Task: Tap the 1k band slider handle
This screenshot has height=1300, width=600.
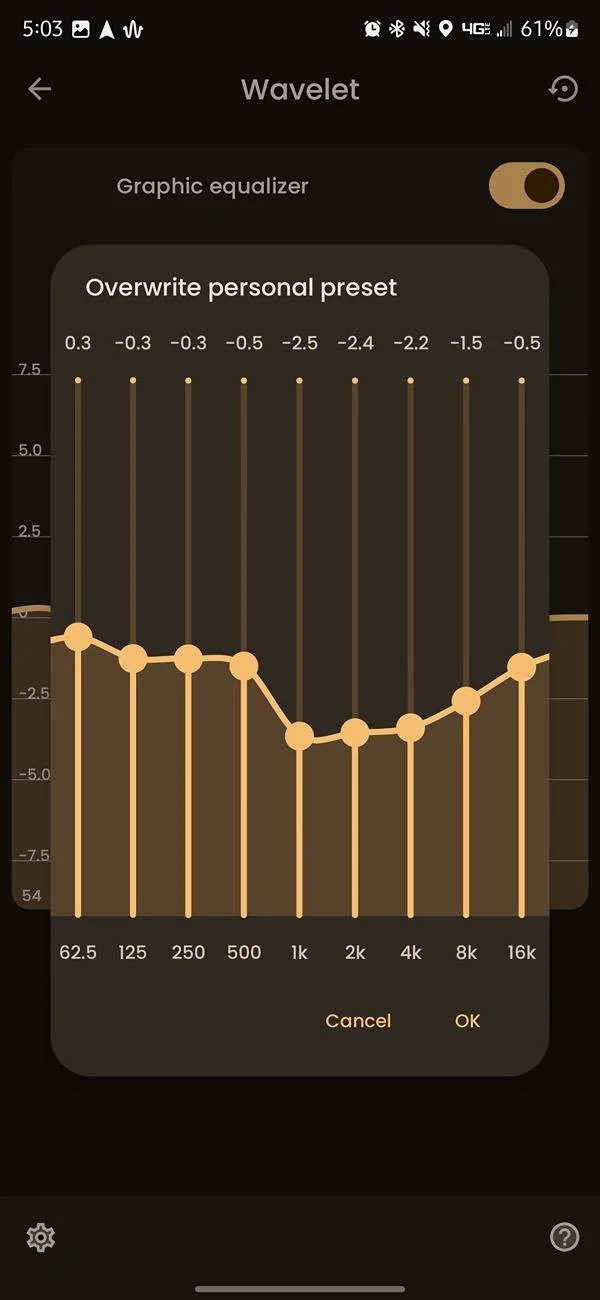Action: (299, 737)
